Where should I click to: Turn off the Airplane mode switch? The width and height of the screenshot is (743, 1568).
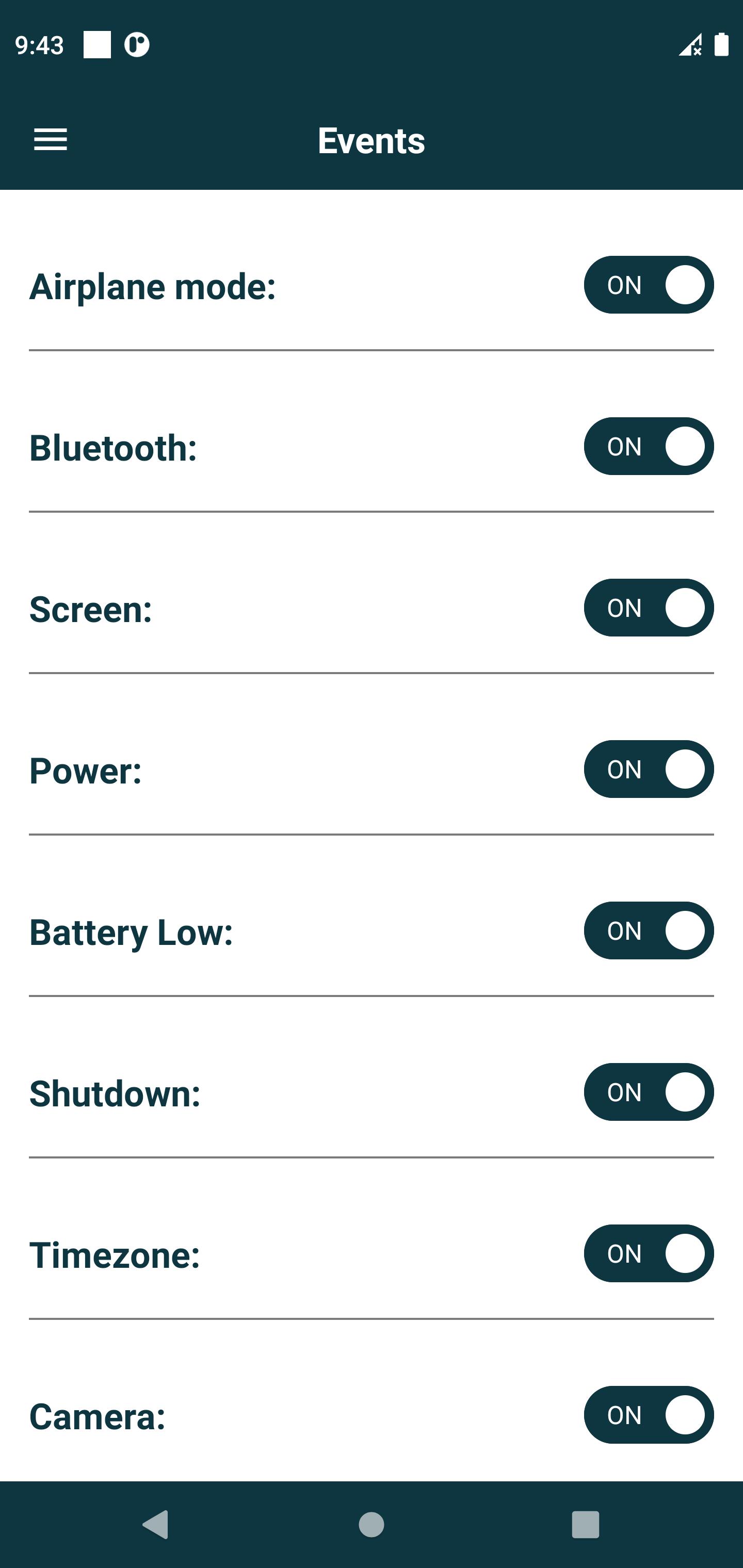pyautogui.click(x=649, y=285)
